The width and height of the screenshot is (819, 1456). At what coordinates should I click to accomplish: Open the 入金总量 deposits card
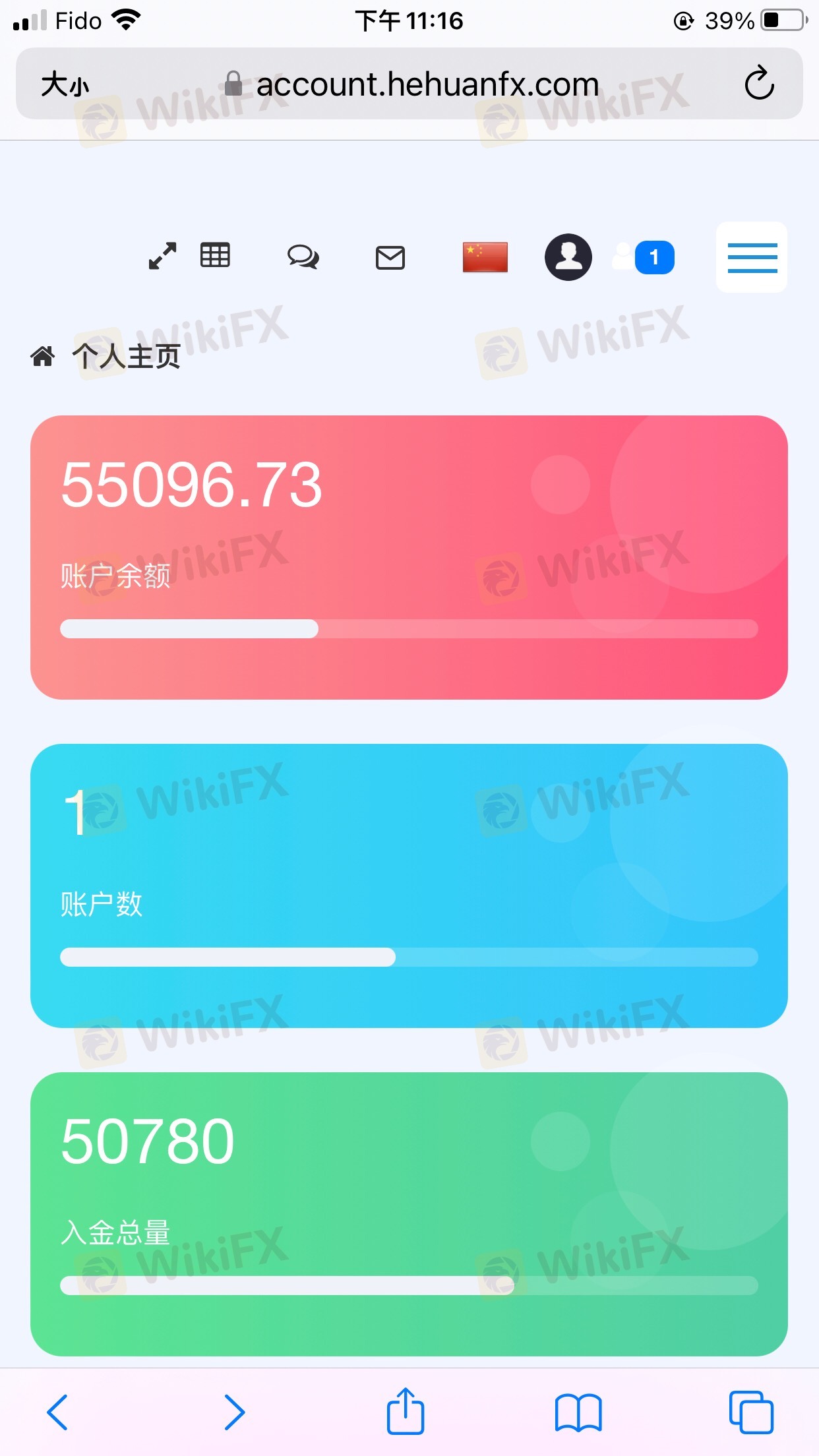point(409,1214)
